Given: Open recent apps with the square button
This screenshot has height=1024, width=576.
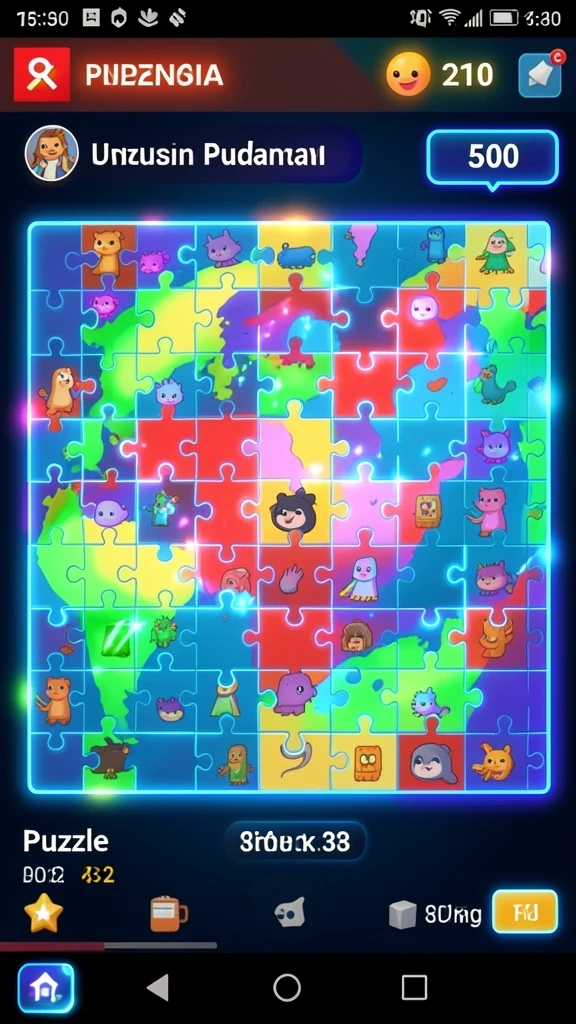Looking at the screenshot, I should point(414,987).
